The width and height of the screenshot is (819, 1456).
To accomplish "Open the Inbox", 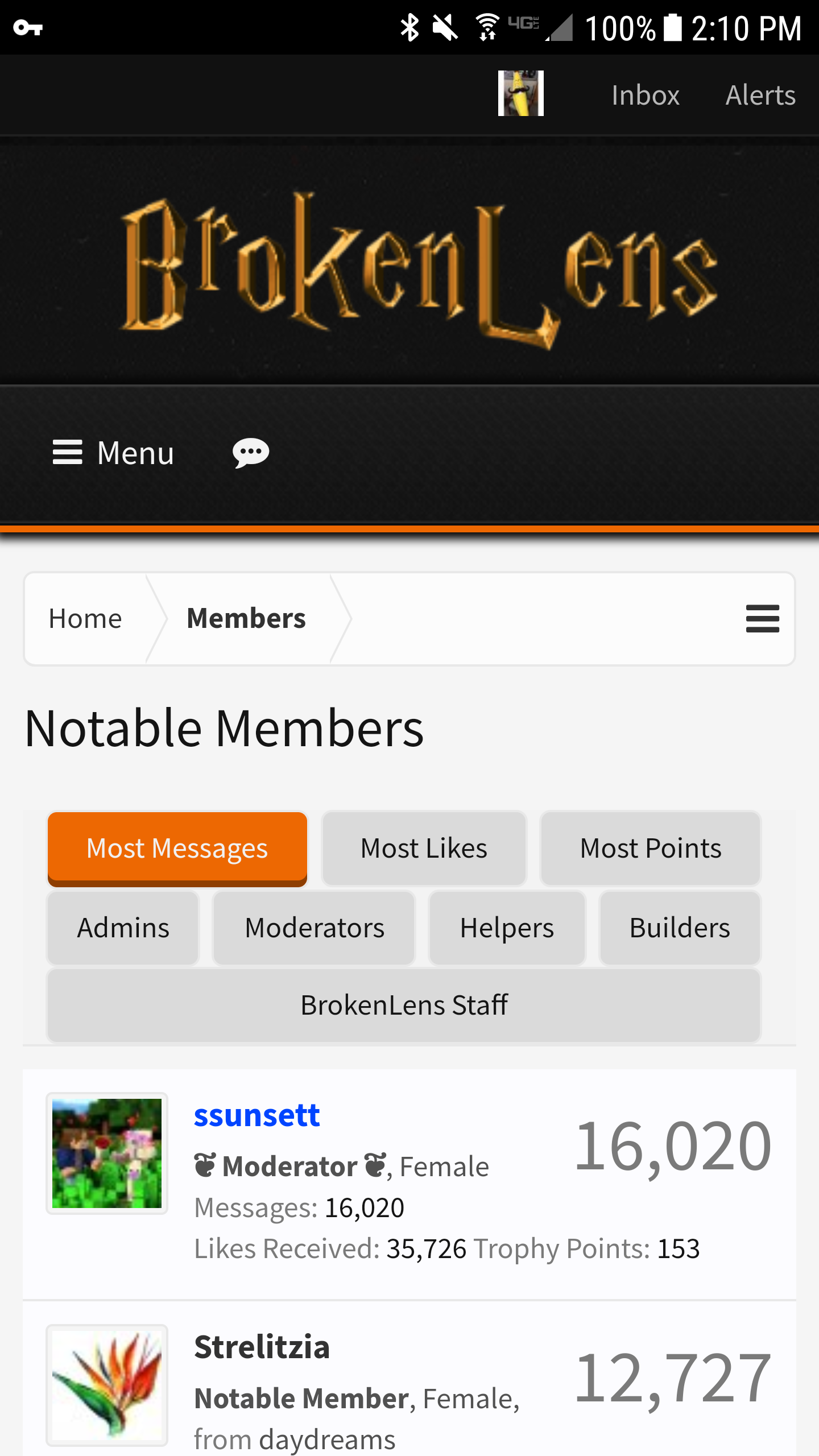I will click(646, 95).
